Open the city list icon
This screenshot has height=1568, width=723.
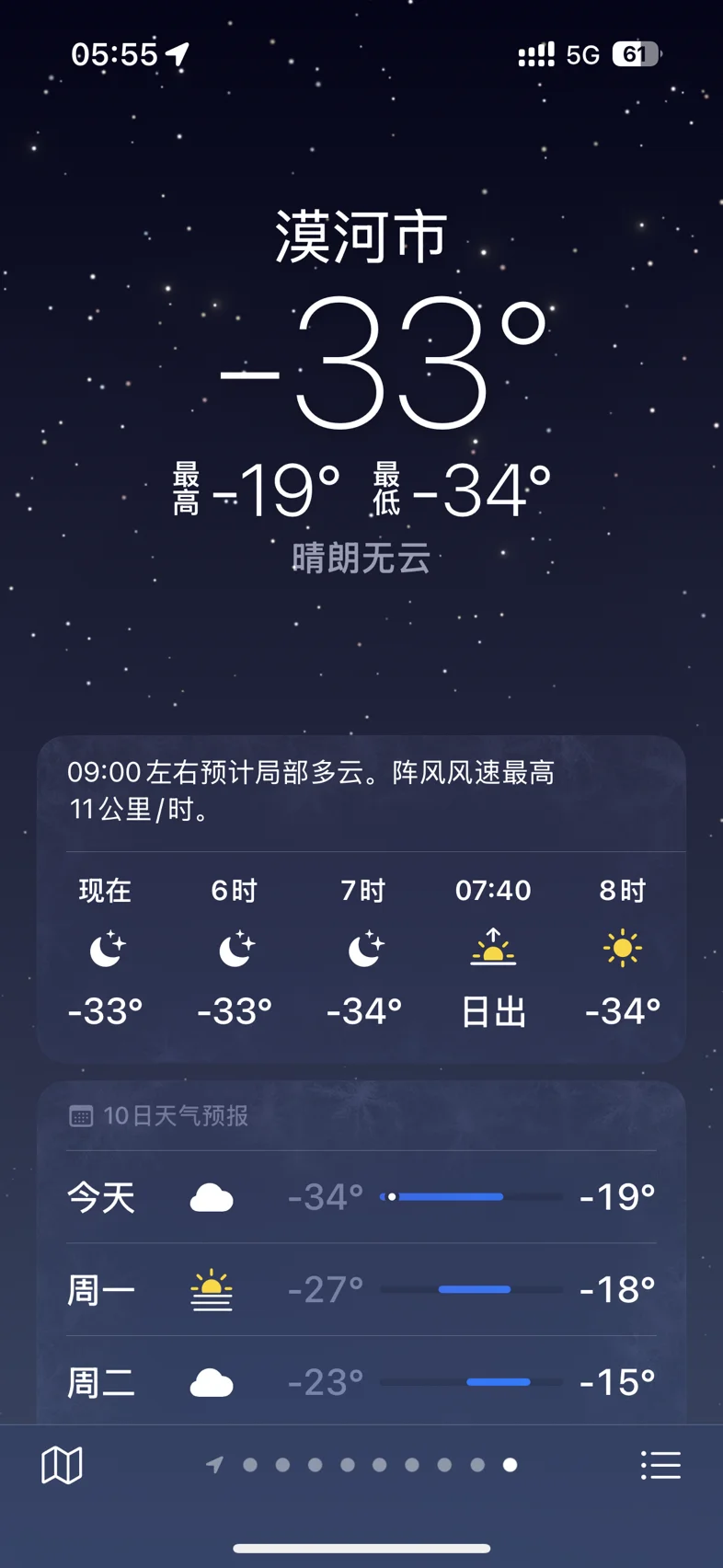point(660,1464)
